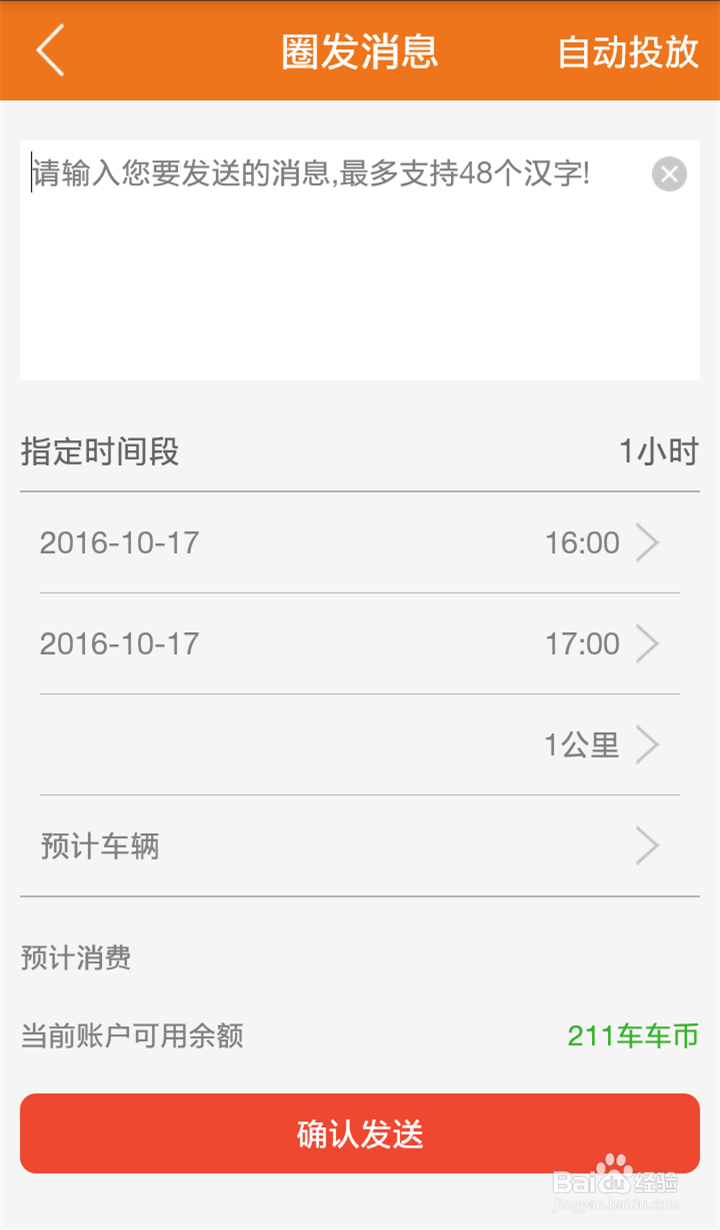Tap the clear text icon in message box
Screen dimensions: 720x1230
tap(668, 175)
